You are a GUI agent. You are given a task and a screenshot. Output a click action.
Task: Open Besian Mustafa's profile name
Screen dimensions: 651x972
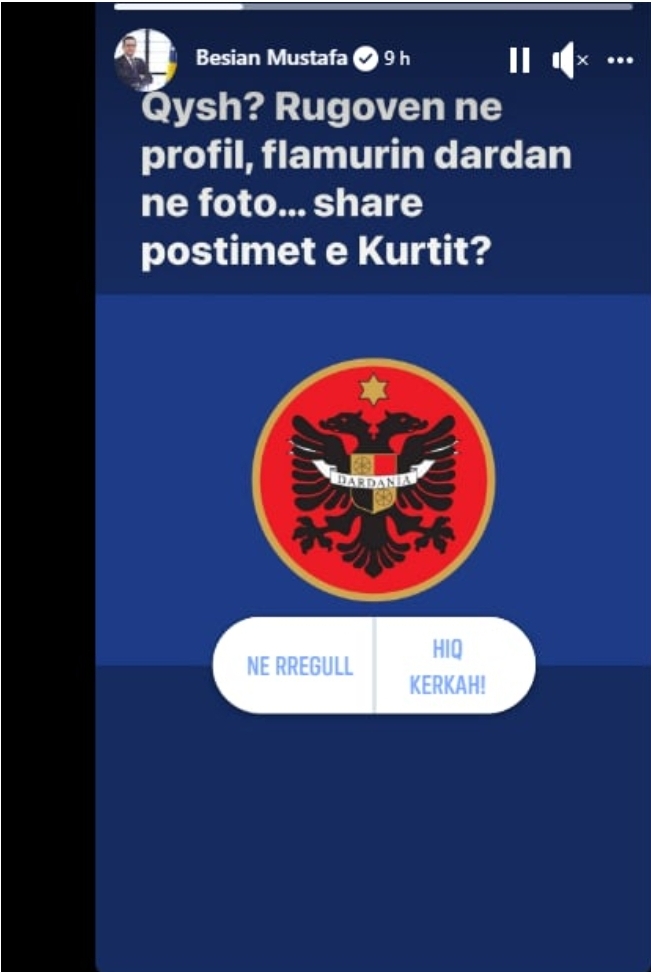[271, 59]
